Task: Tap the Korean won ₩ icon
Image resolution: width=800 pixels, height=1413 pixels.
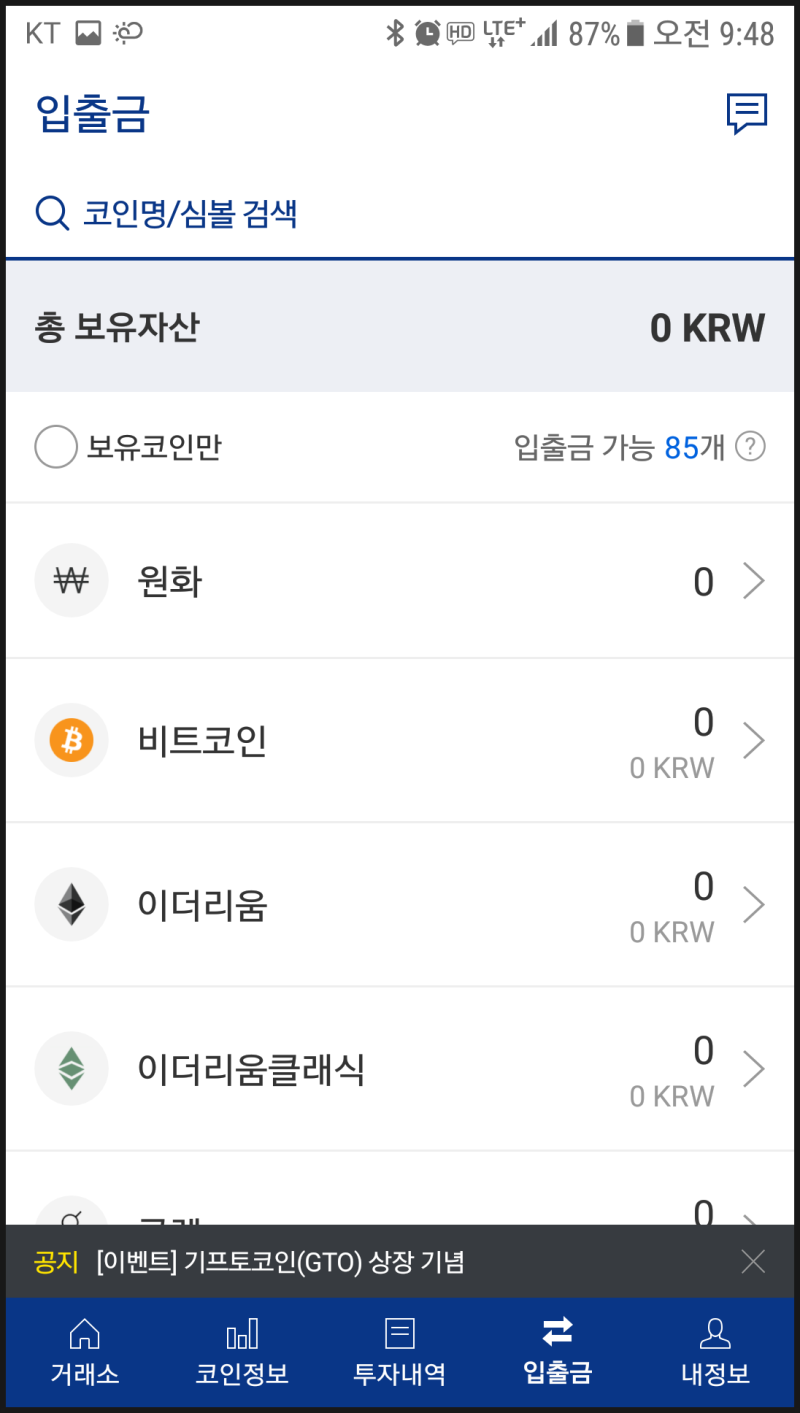Action: coord(71,580)
